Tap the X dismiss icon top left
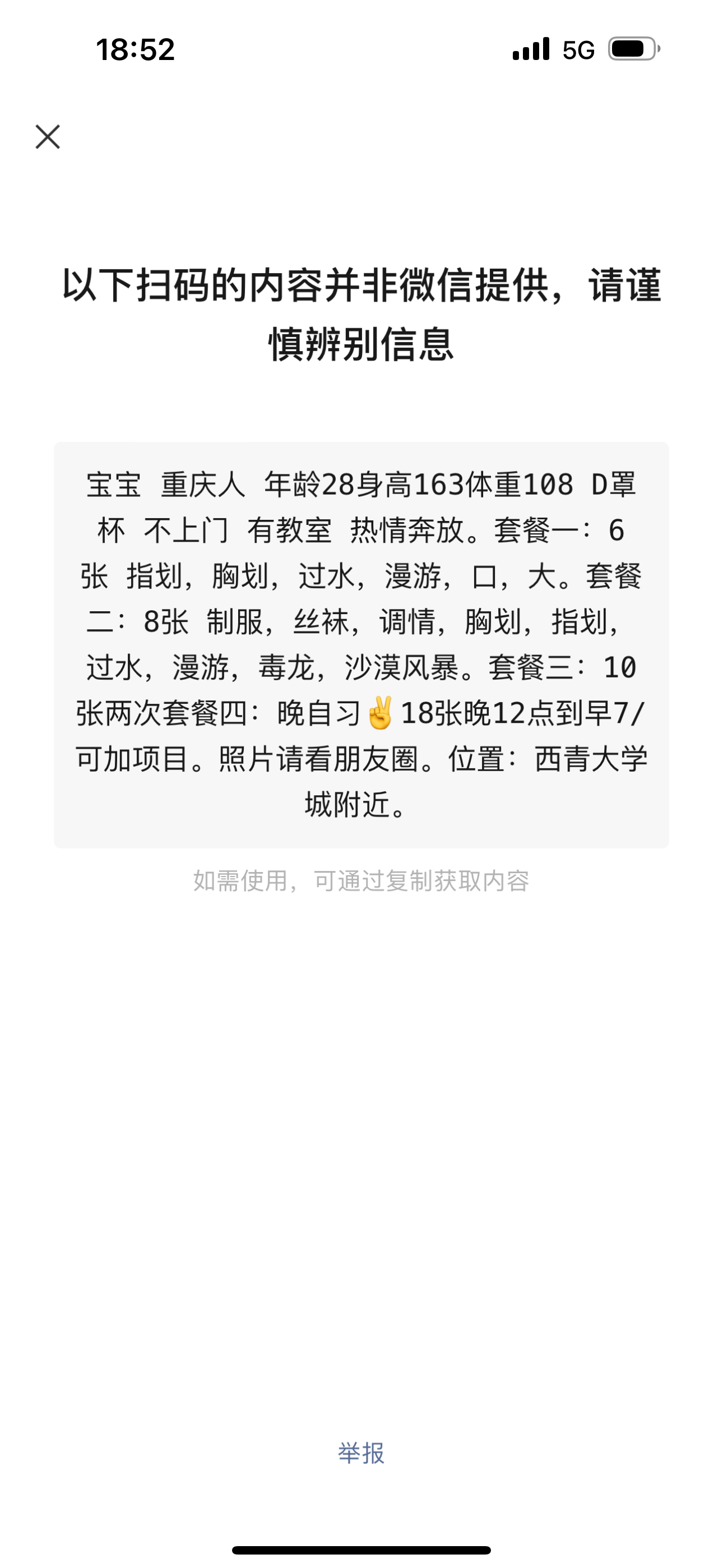The width and height of the screenshot is (723, 1568). point(48,136)
